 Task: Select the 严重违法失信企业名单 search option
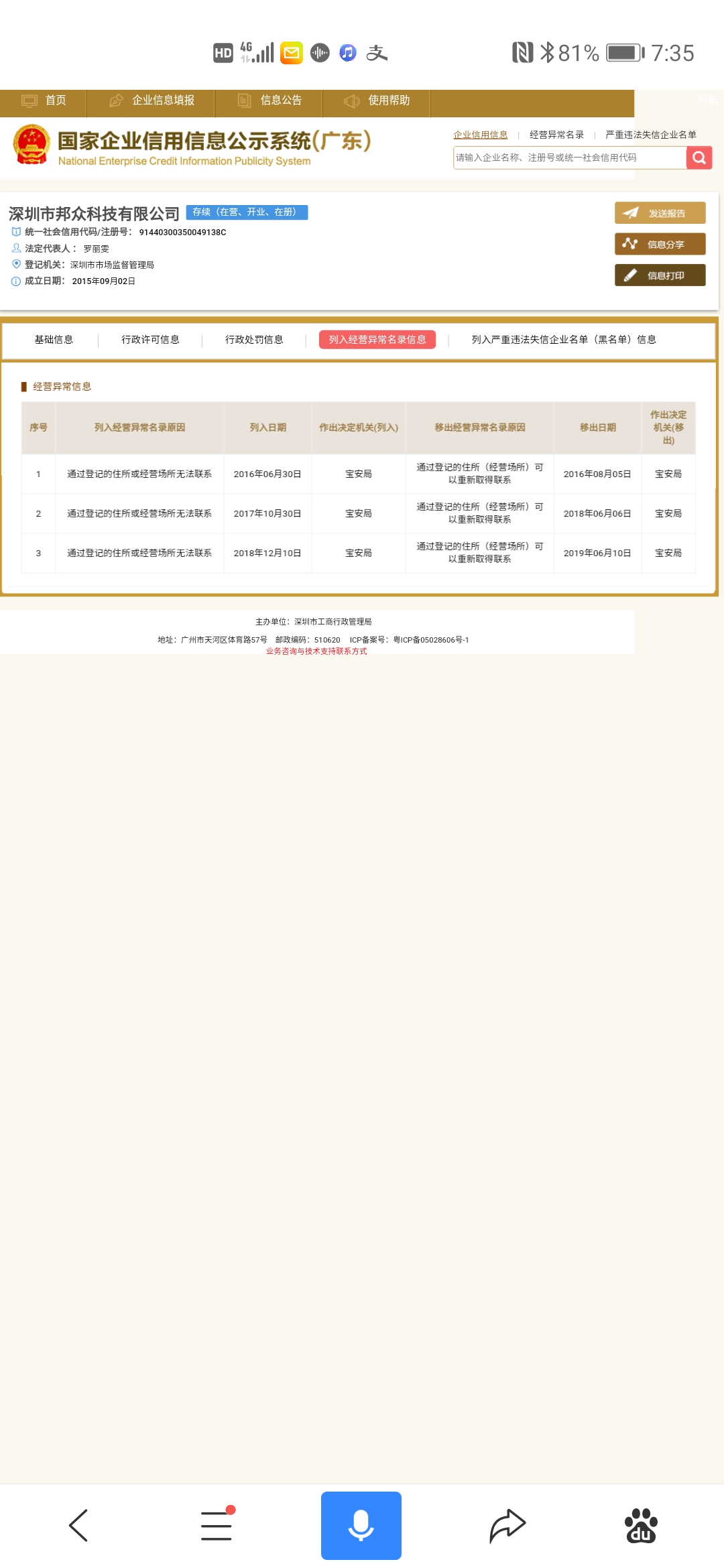[650, 135]
